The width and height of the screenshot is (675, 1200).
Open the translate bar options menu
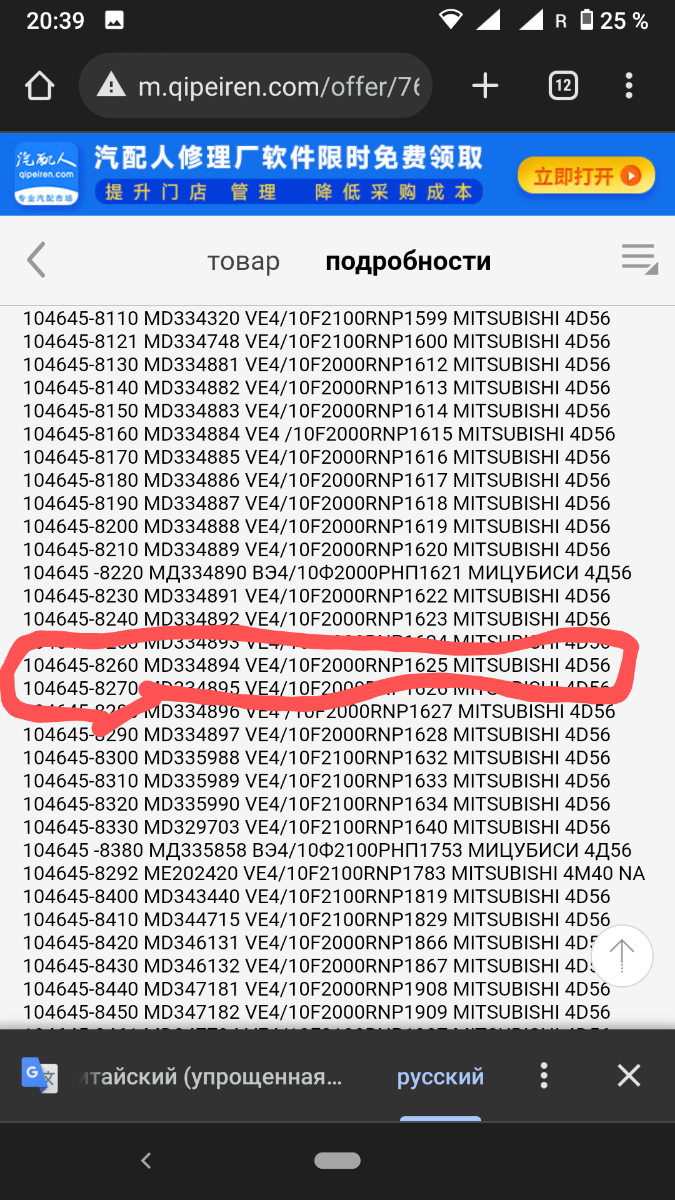pyautogui.click(x=543, y=1076)
